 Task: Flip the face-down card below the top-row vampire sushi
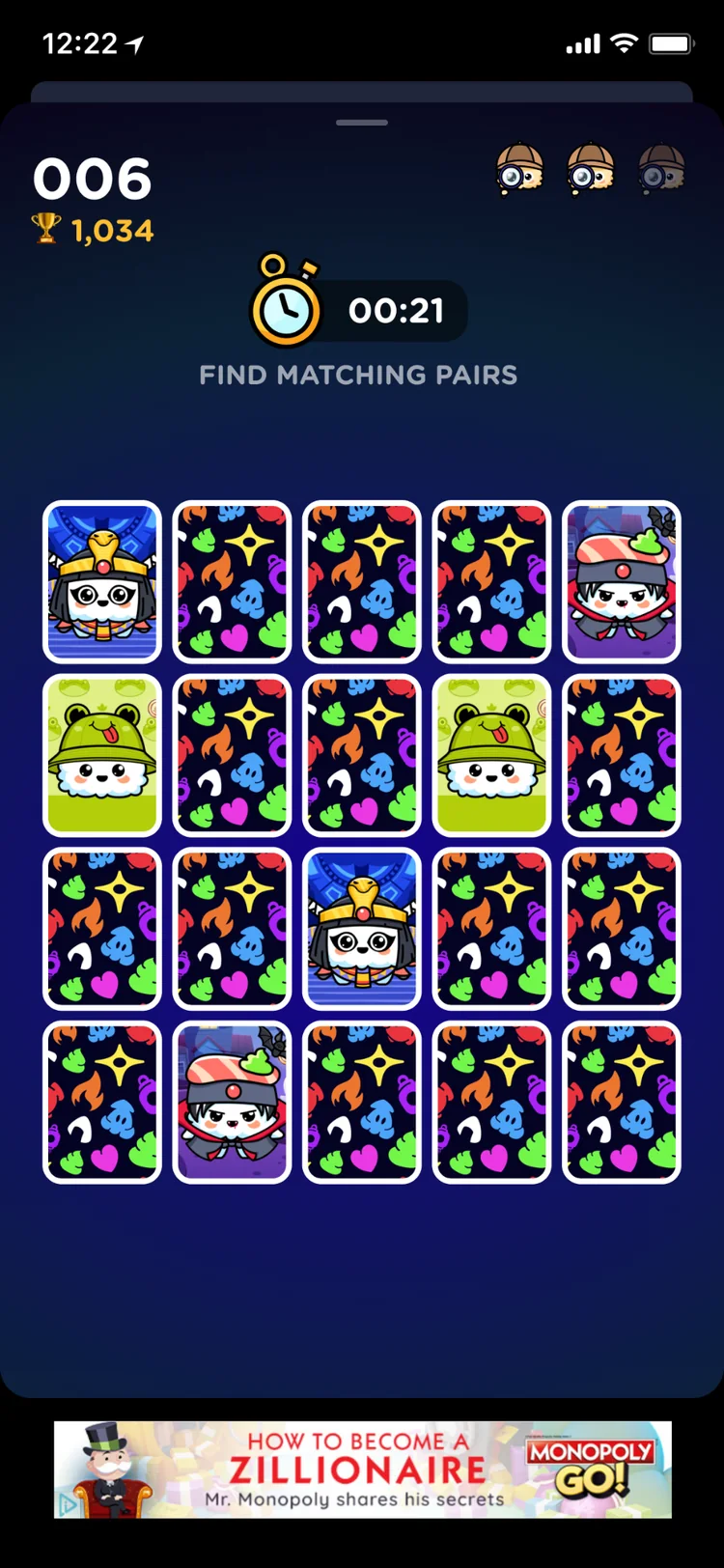(622, 755)
